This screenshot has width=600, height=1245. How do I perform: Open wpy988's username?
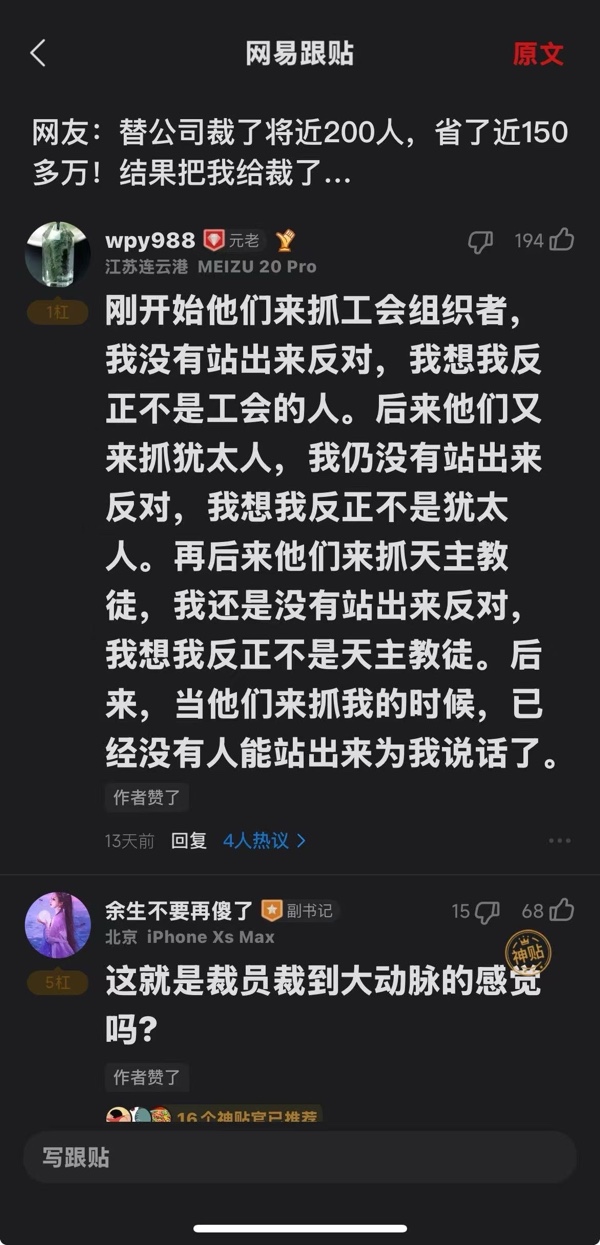tap(150, 240)
